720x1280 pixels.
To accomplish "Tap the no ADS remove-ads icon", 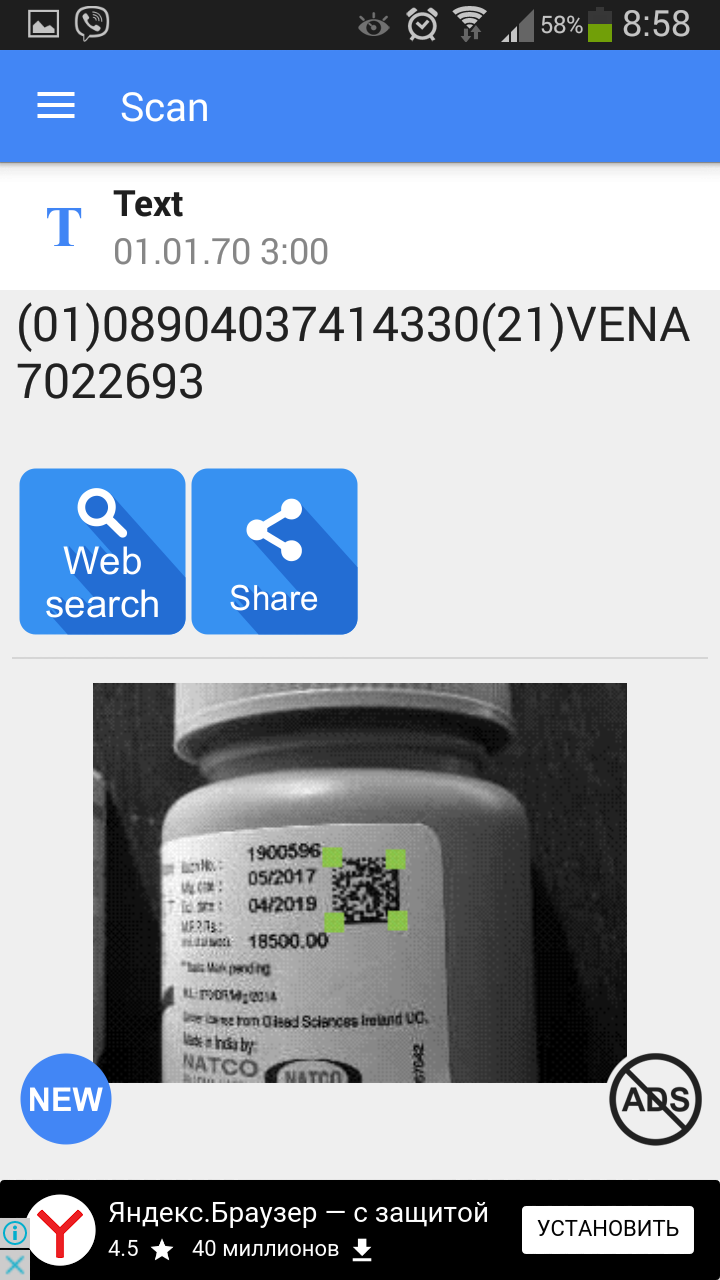I will (x=655, y=1099).
